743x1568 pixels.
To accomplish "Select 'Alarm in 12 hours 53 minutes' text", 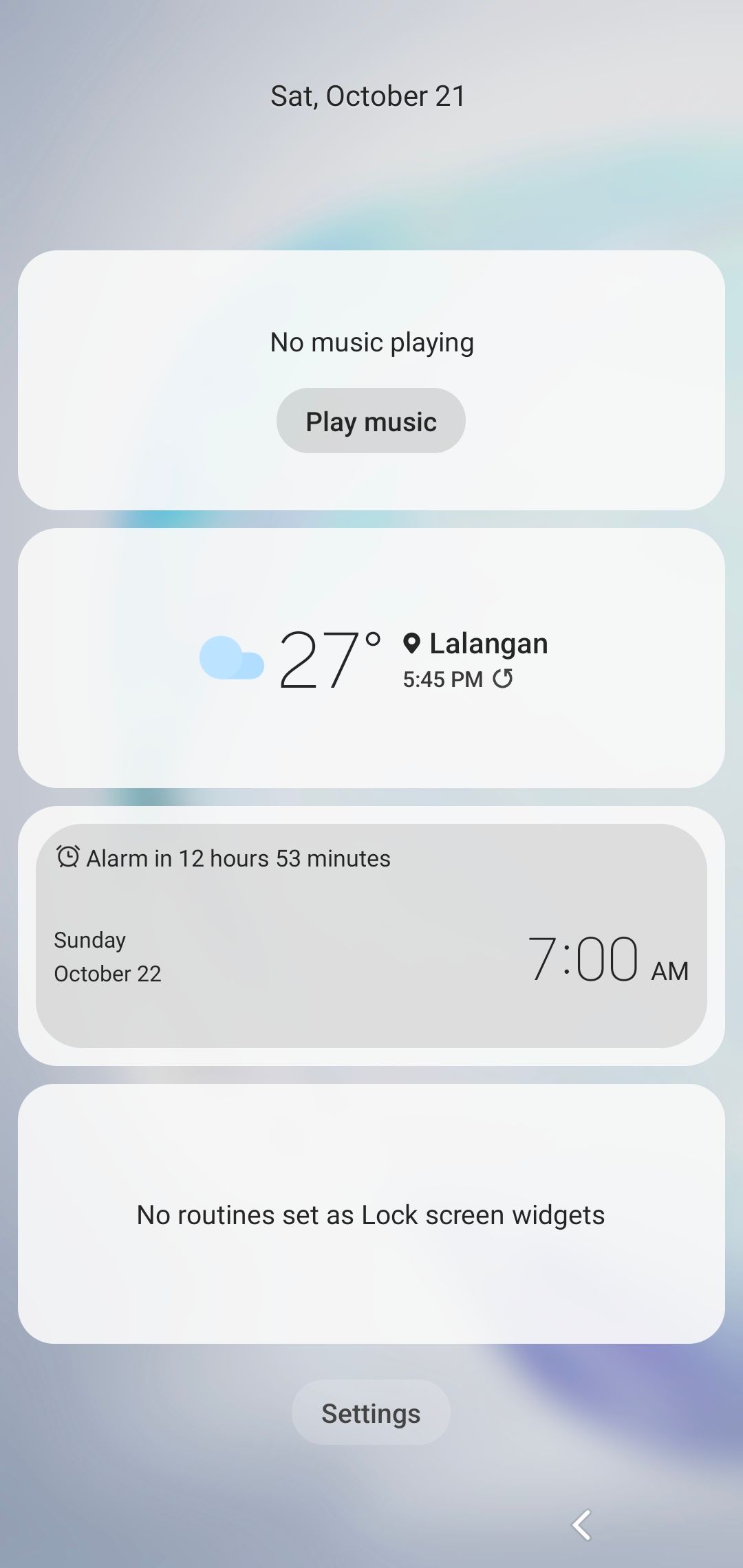I will (x=237, y=858).
